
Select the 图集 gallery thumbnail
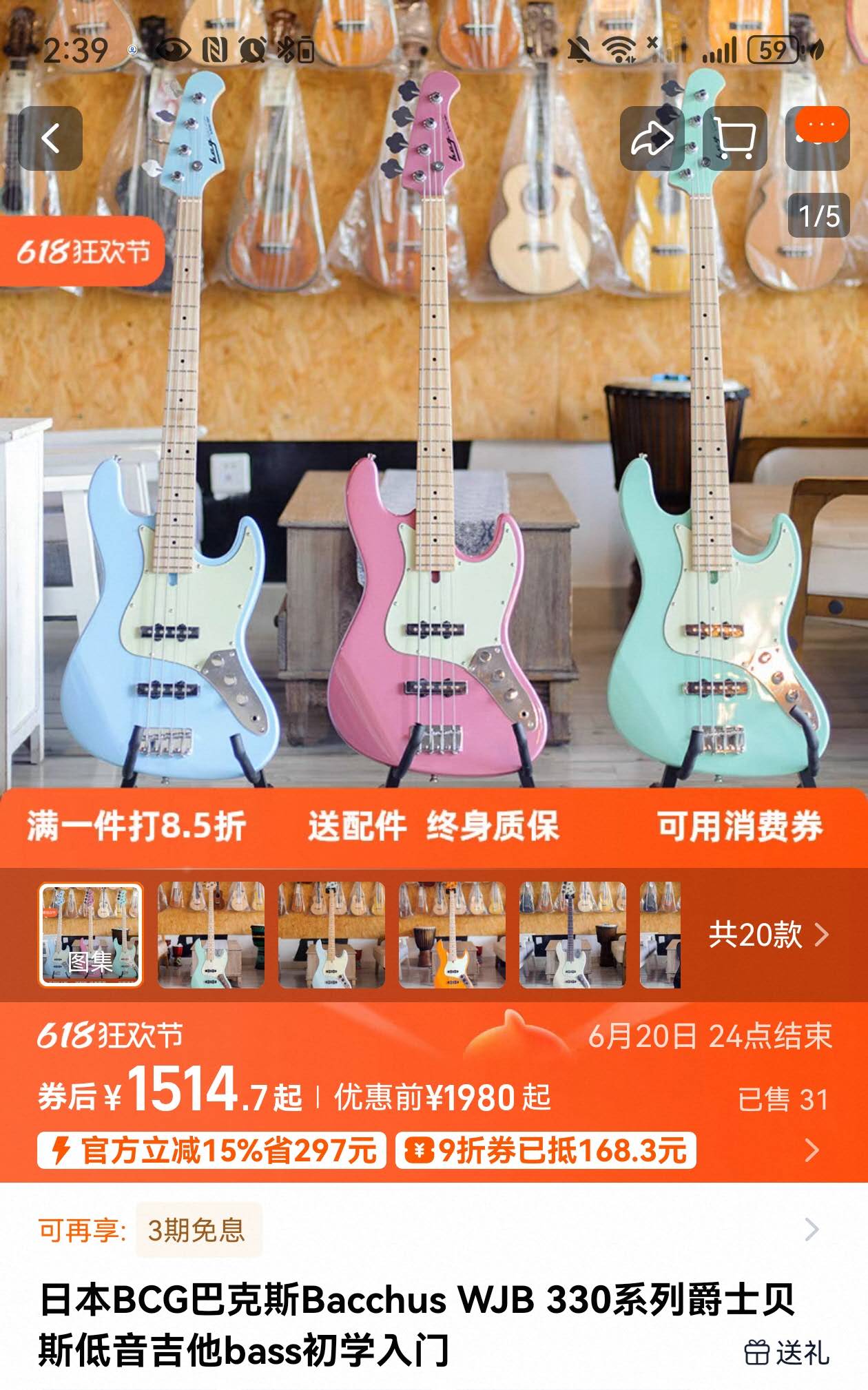pos(90,935)
